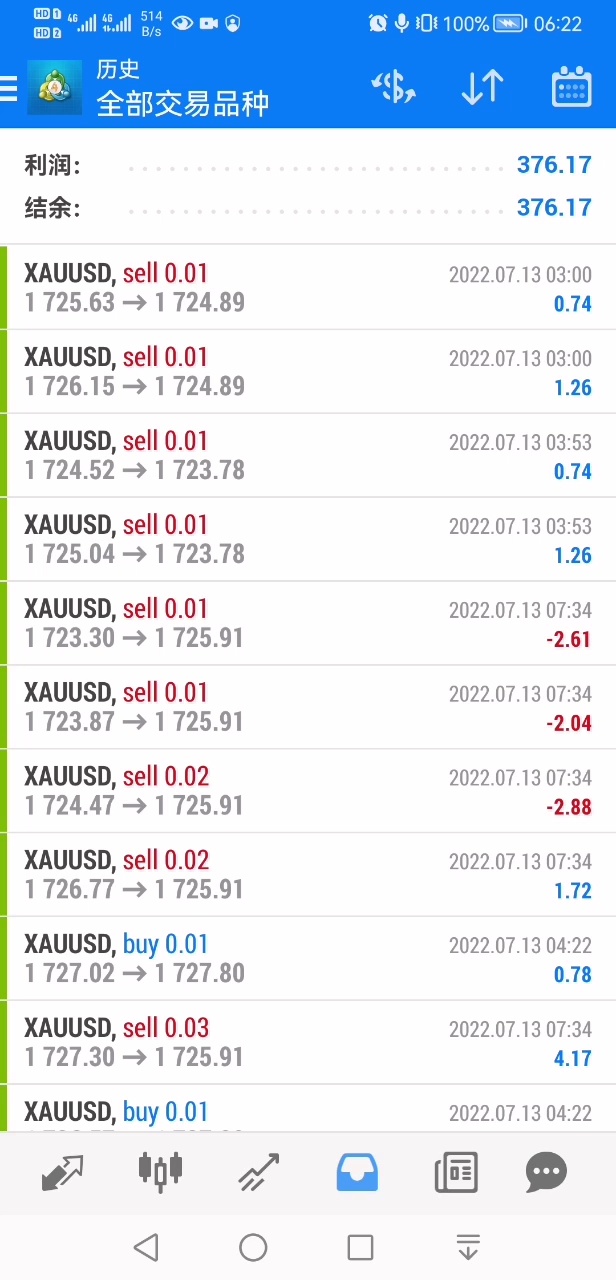Screen dimensions: 616x1280
Task: Select the History inbox tab
Action: (x=357, y=1172)
